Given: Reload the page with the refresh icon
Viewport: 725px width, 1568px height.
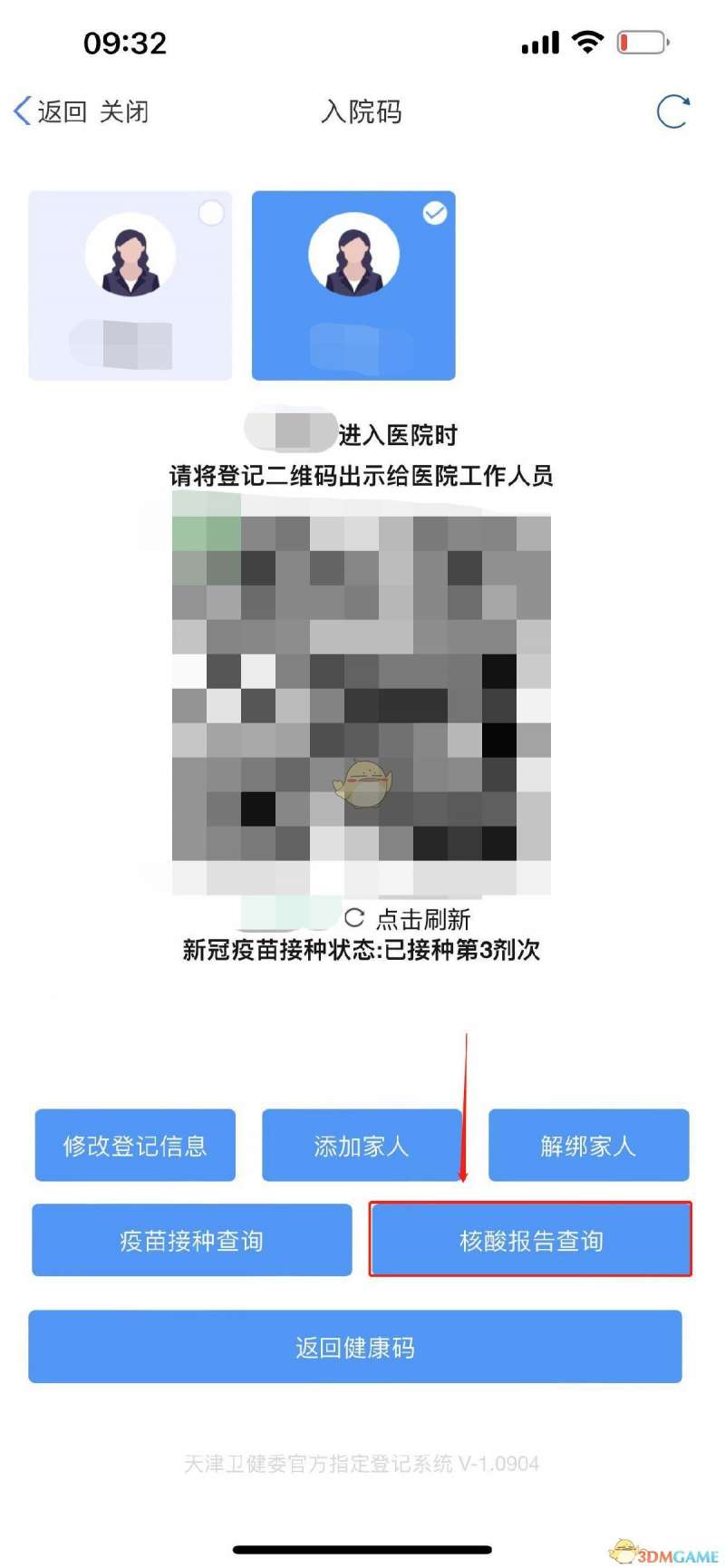Looking at the screenshot, I should click(x=672, y=111).
